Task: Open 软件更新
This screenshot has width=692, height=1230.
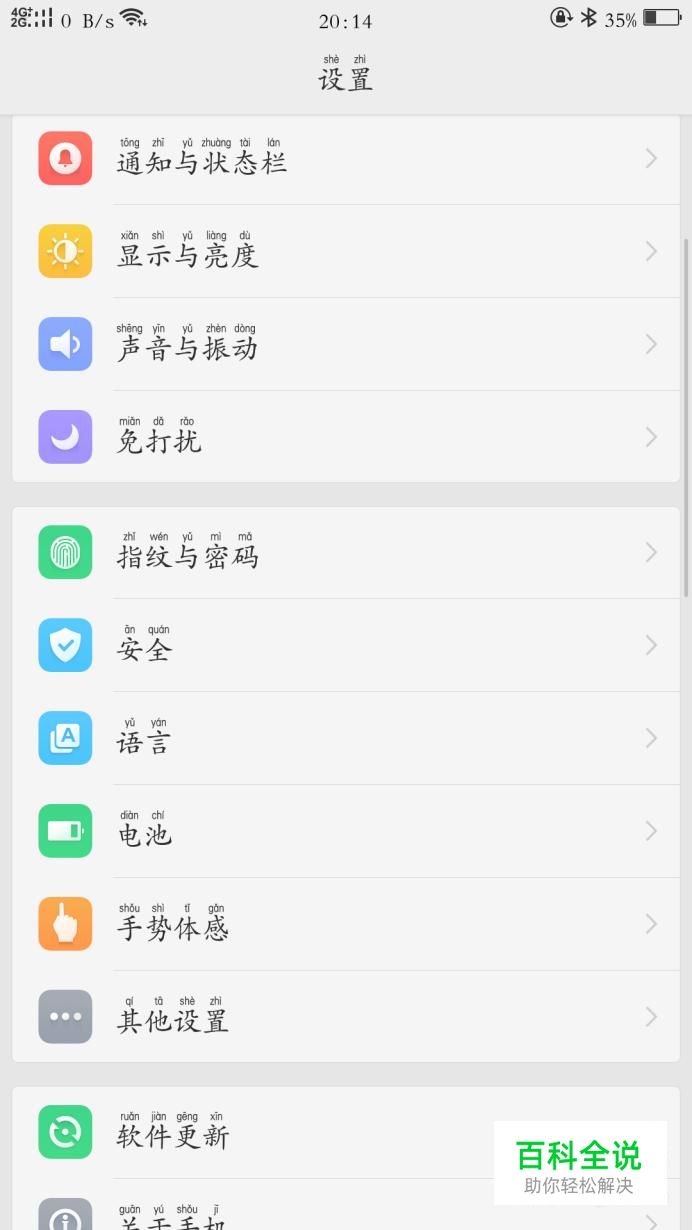Action: point(346,1132)
